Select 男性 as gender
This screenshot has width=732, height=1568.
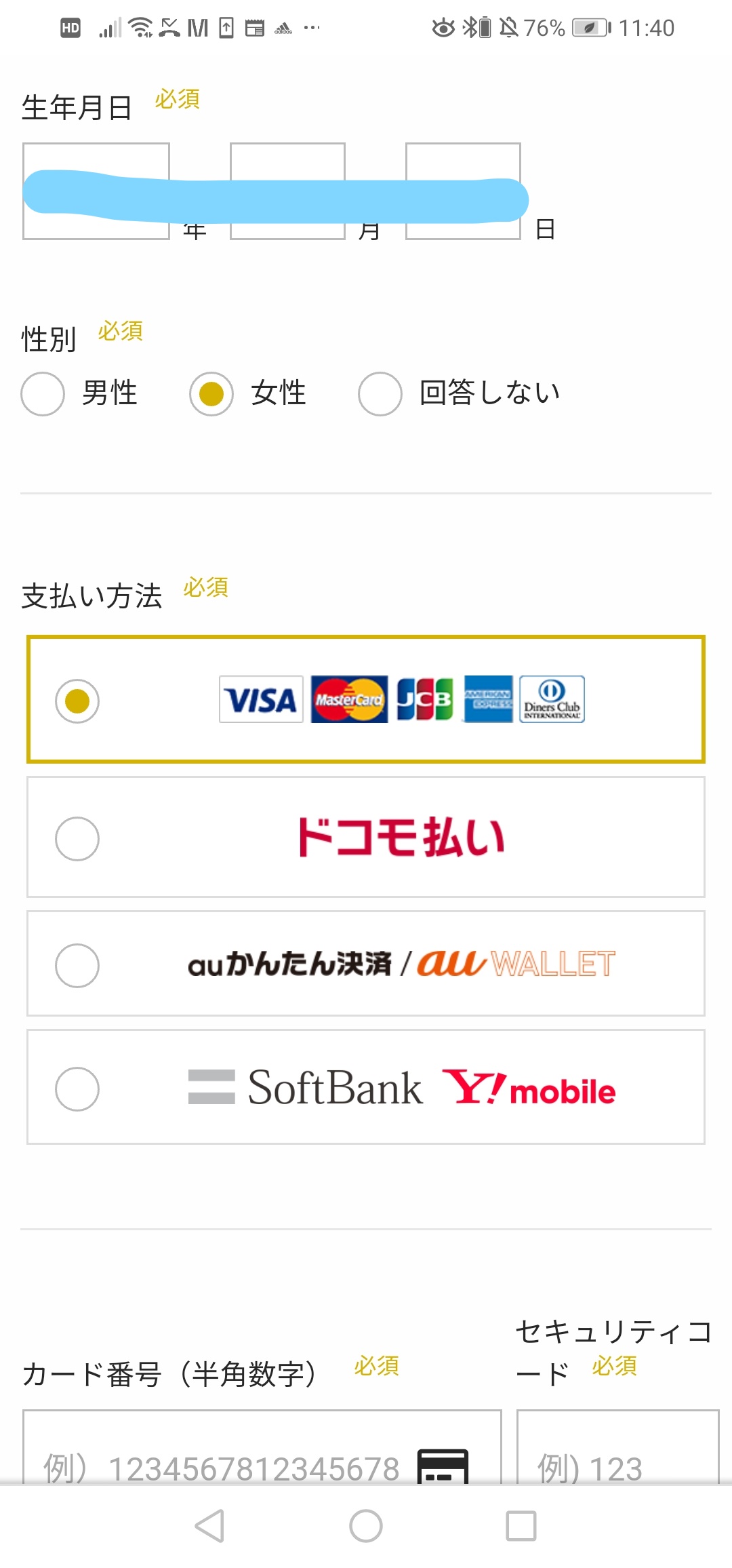[x=43, y=393]
